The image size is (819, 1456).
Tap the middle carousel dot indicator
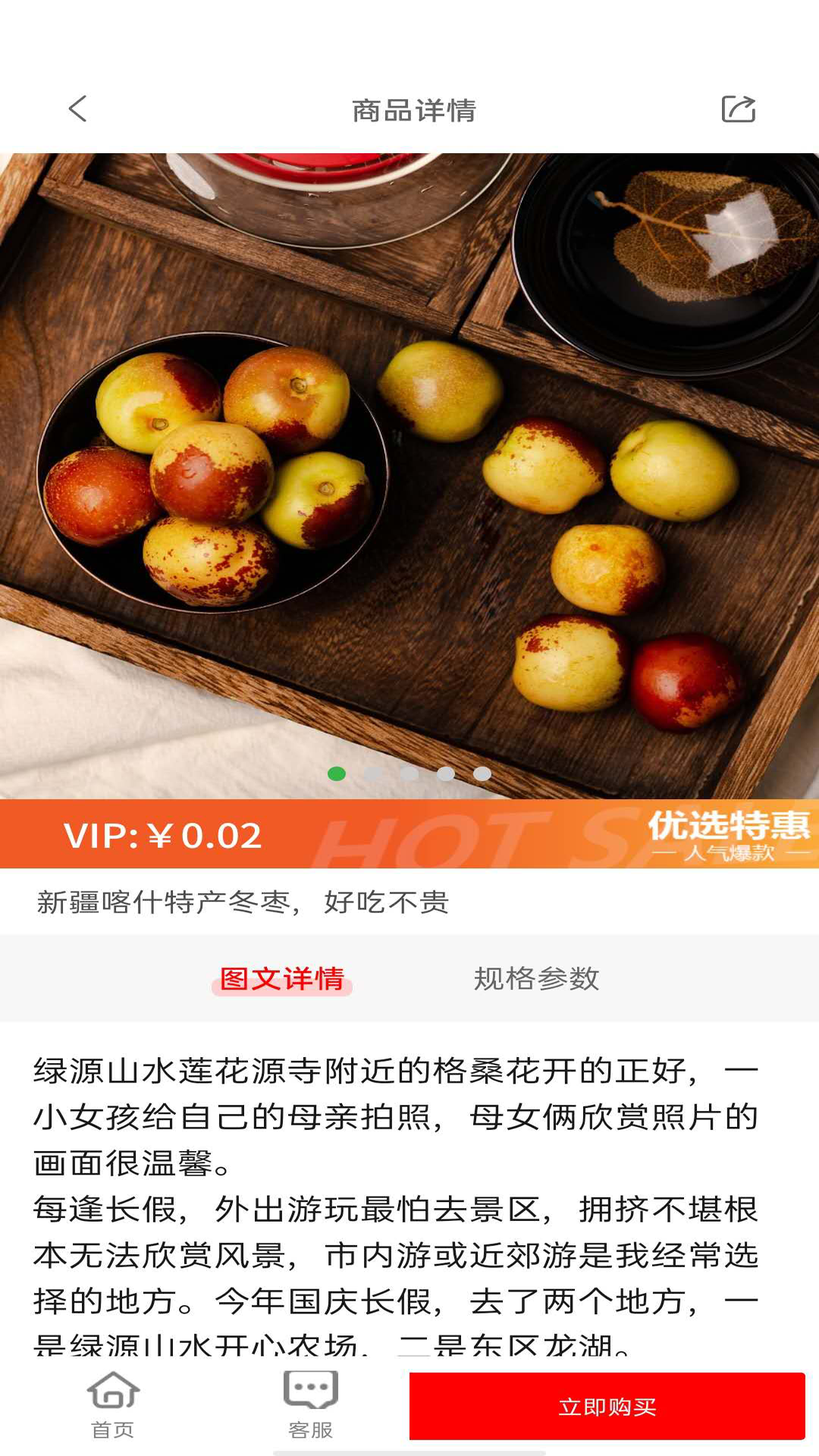coord(408,773)
